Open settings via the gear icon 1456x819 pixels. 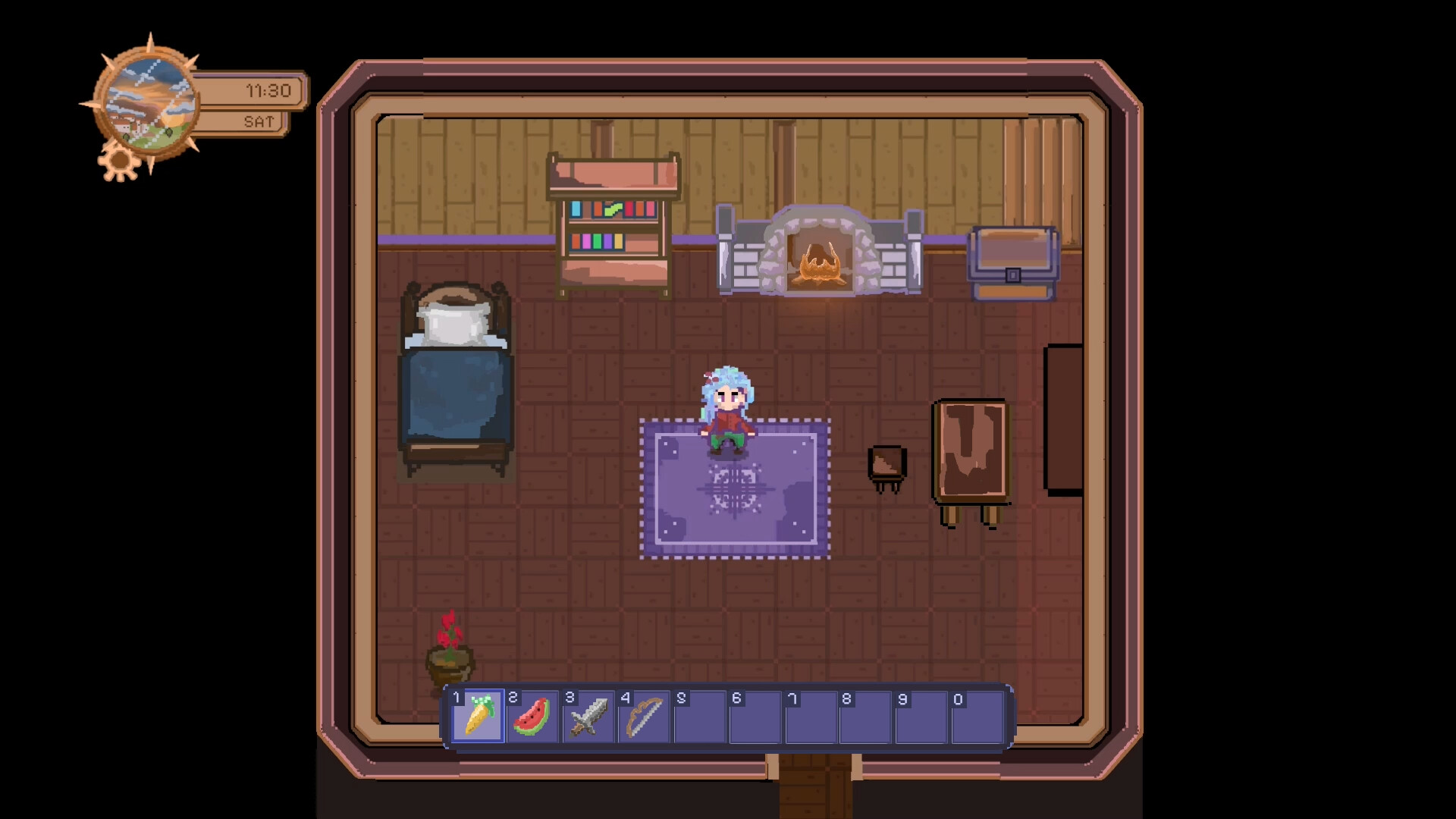coord(119,163)
